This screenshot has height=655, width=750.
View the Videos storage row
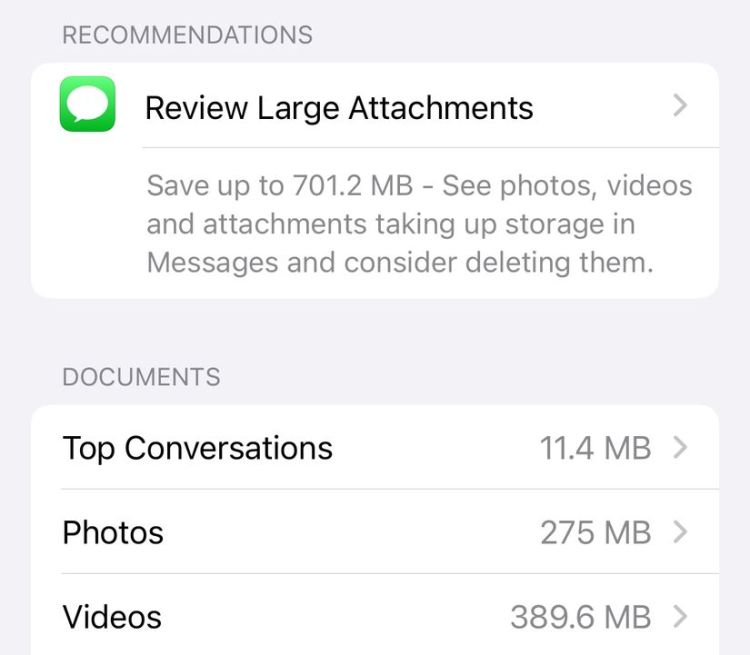375,616
